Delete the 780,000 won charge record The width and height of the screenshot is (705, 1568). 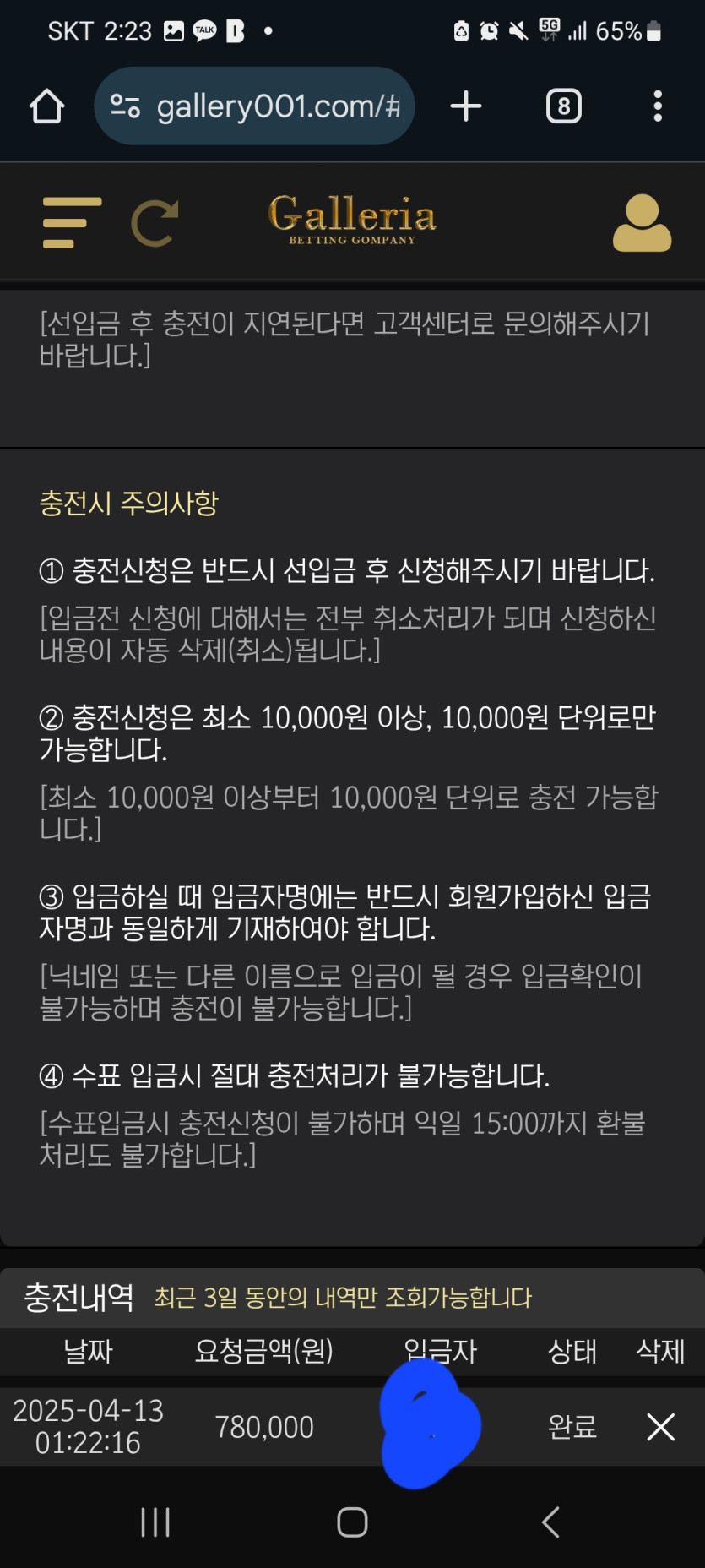[660, 1427]
